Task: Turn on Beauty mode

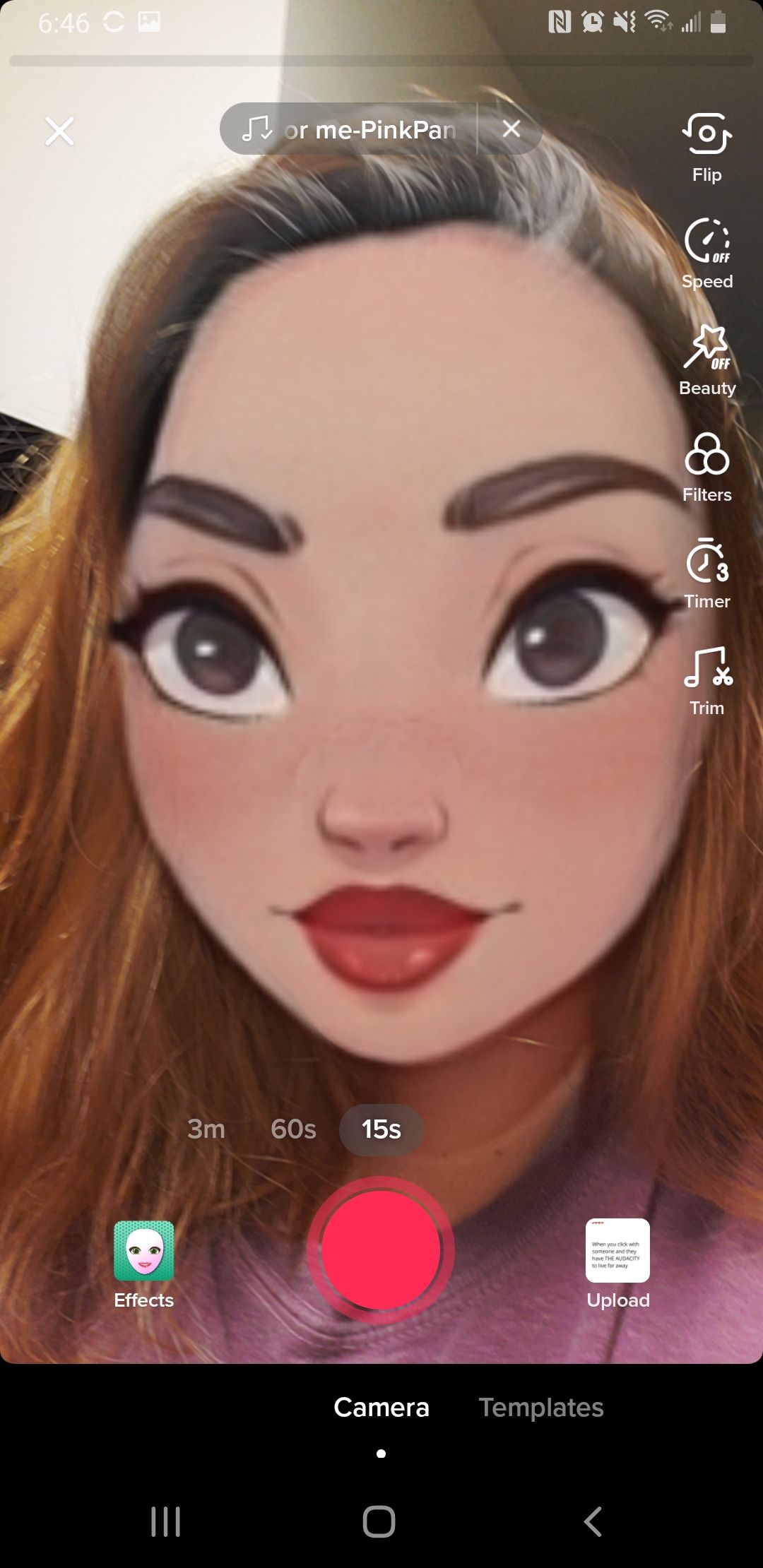Action: pyautogui.click(x=706, y=360)
